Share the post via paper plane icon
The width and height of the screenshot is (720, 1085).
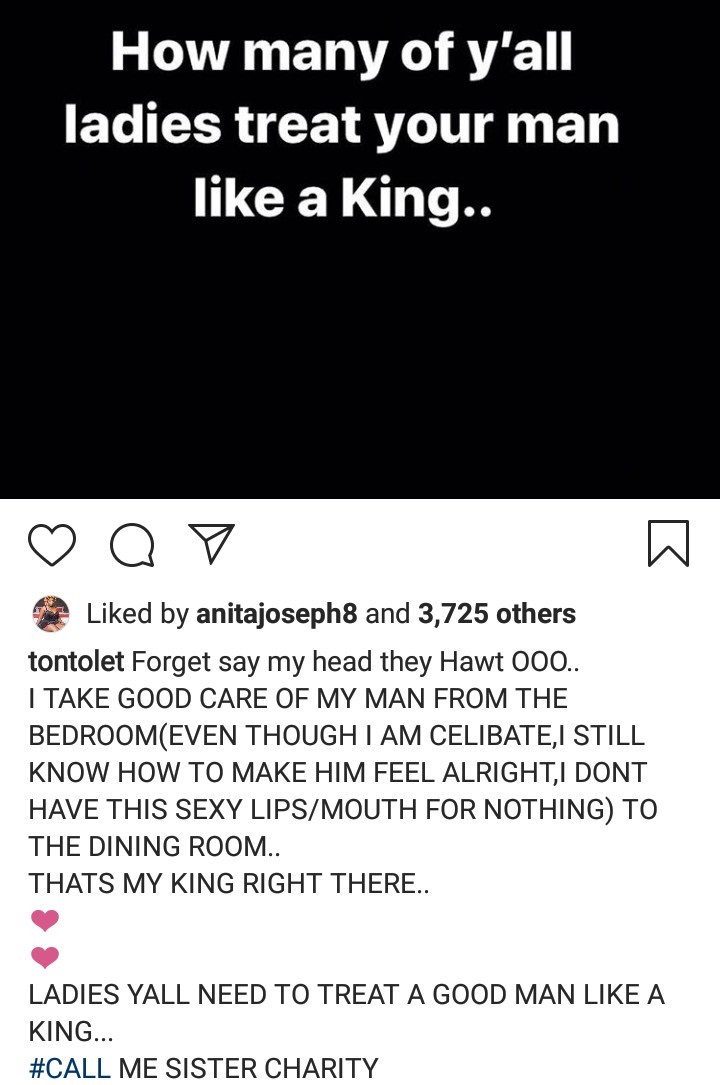(x=211, y=544)
